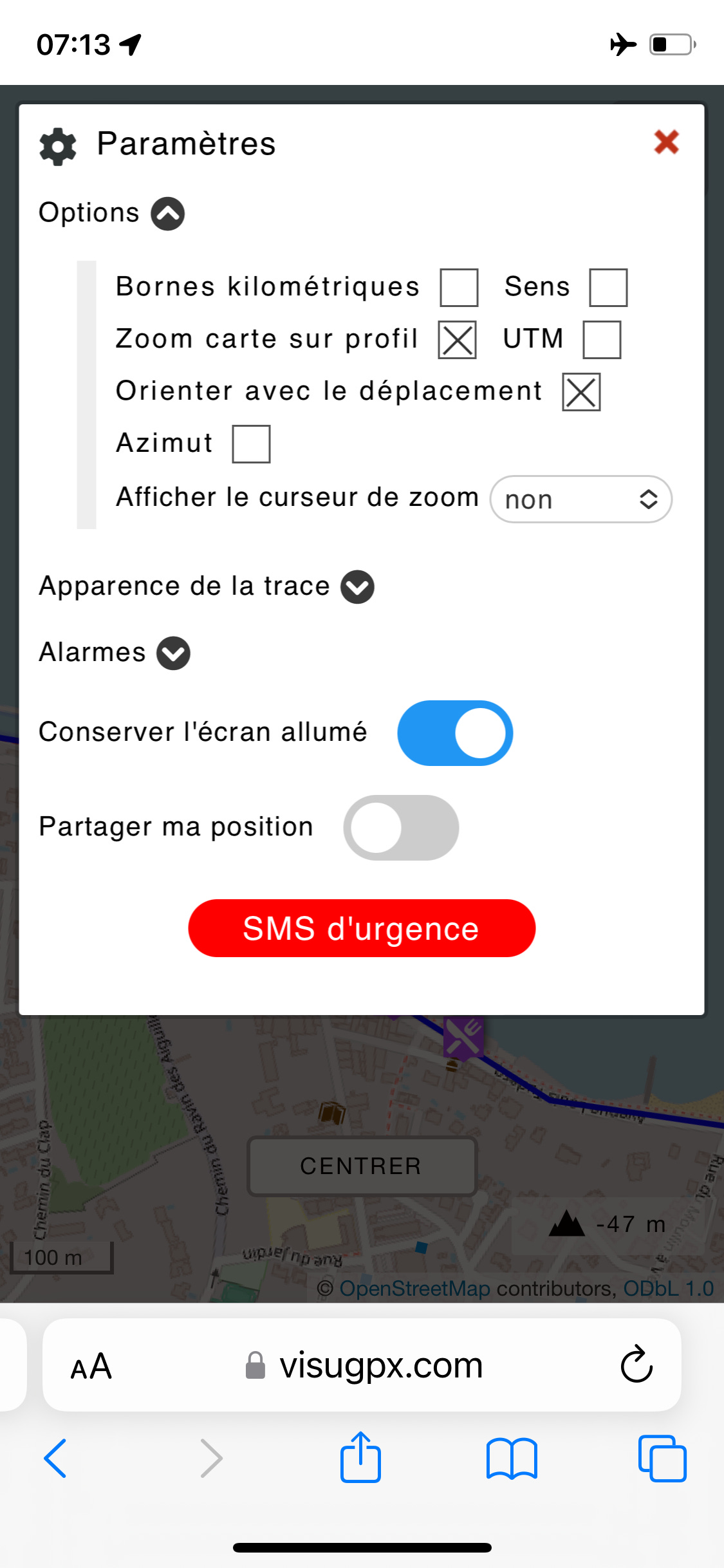Show open Safari tabs

pyautogui.click(x=662, y=1458)
